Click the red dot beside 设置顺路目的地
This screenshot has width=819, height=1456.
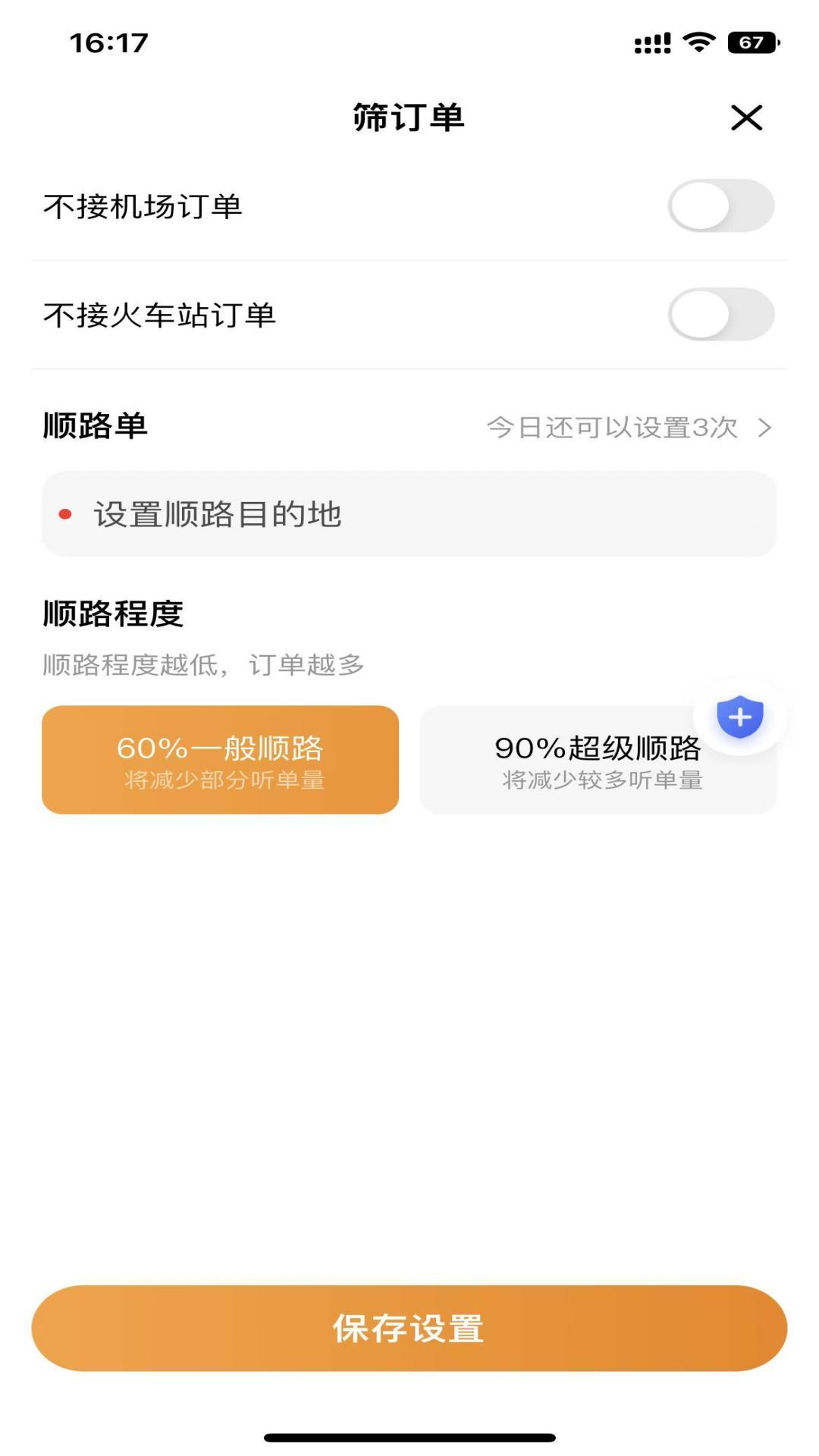coord(65,514)
